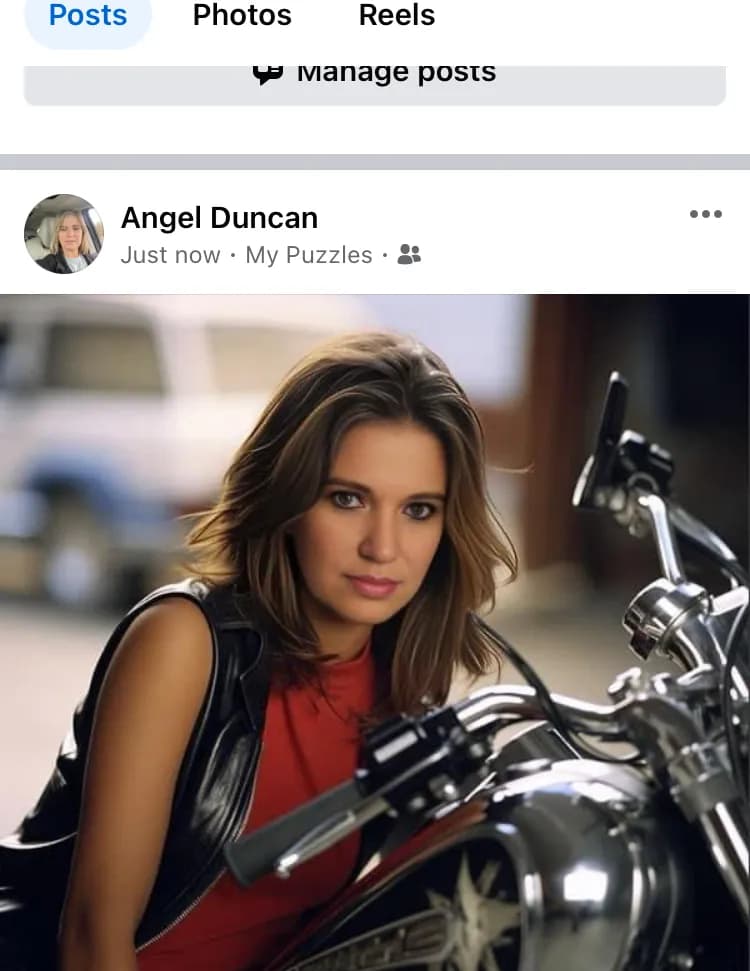Viewport: 750px width, 971px height.
Task: Switch to the Reels tab
Action: [x=396, y=15]
